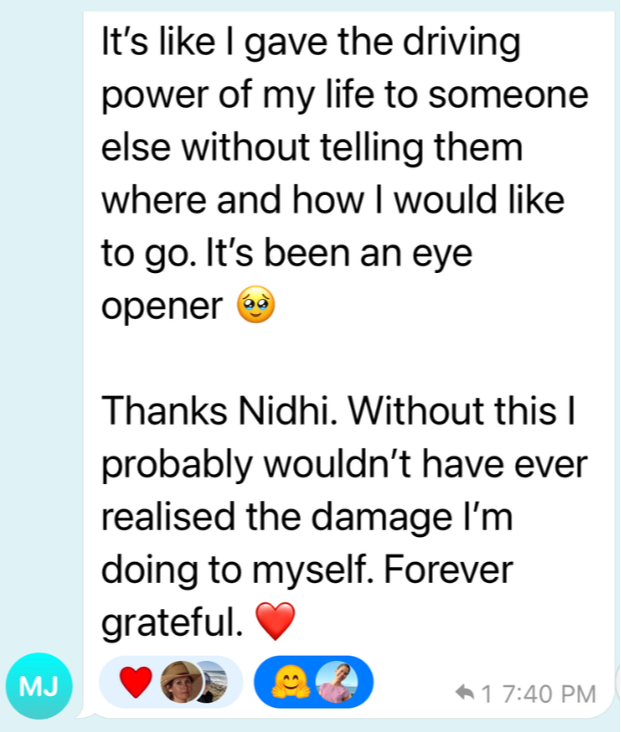Tap the red heart reaction chip
This screenshot has width=621, height=732.
(x=170, y=683)
